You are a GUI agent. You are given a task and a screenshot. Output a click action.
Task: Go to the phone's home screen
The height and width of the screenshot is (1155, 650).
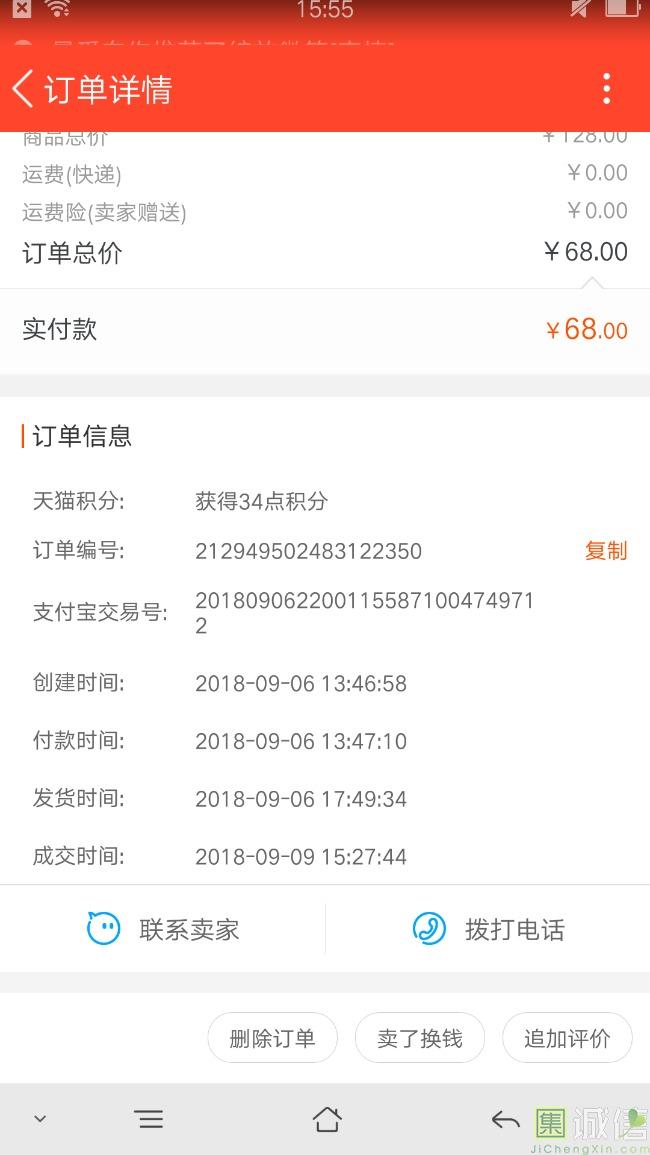(327, 1119)
